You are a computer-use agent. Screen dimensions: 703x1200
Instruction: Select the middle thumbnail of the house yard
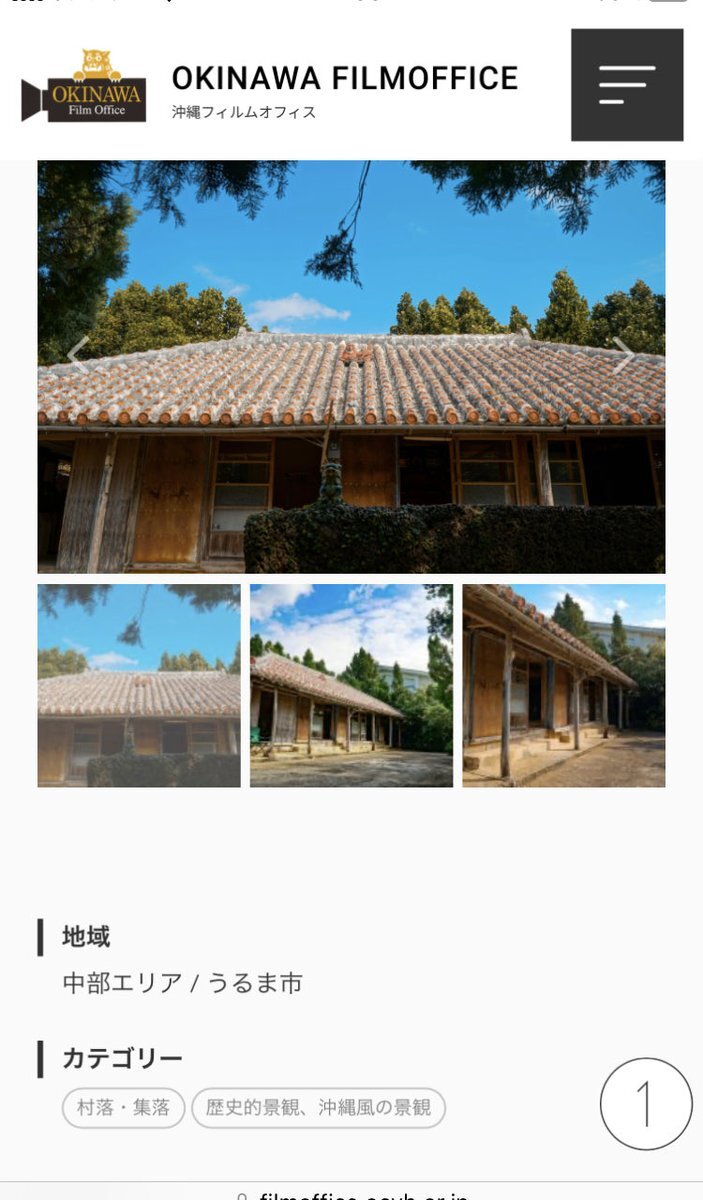point(351,686)
